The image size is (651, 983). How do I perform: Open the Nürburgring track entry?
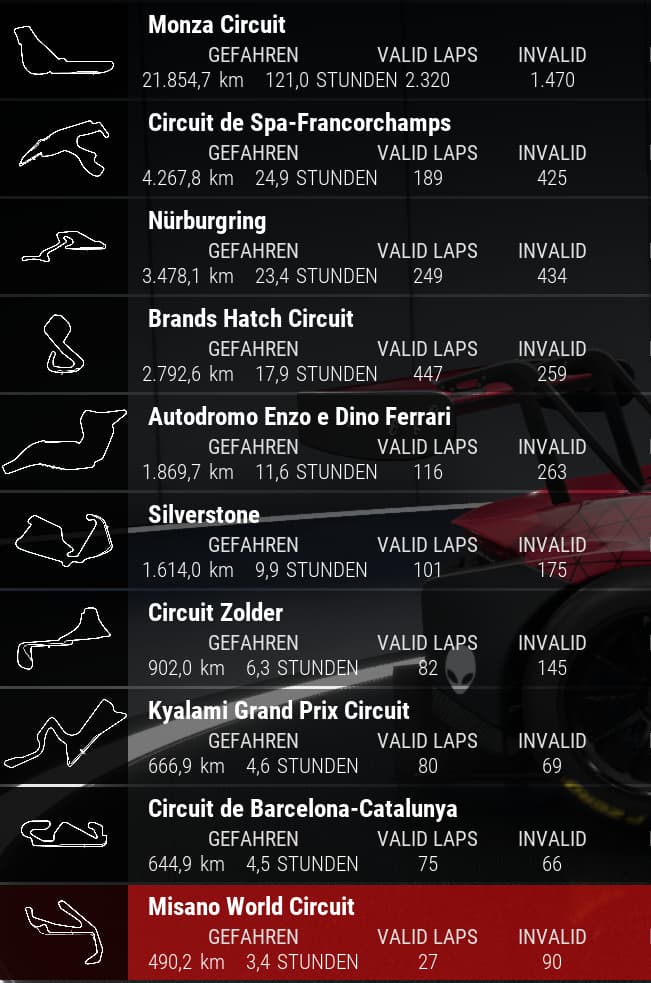tap(207, 221)
